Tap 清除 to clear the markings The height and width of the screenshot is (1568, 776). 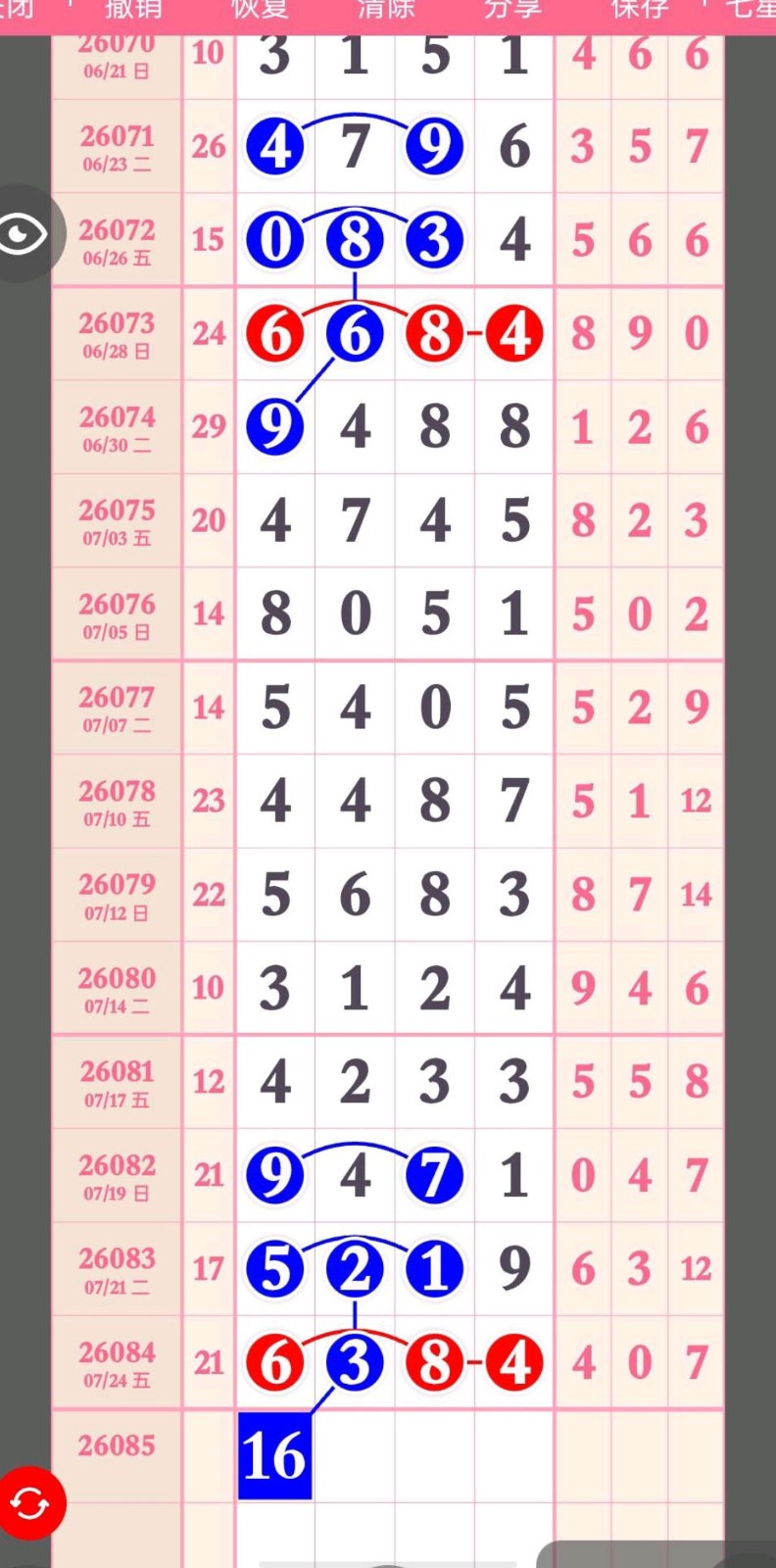click(x=386, y=9)
